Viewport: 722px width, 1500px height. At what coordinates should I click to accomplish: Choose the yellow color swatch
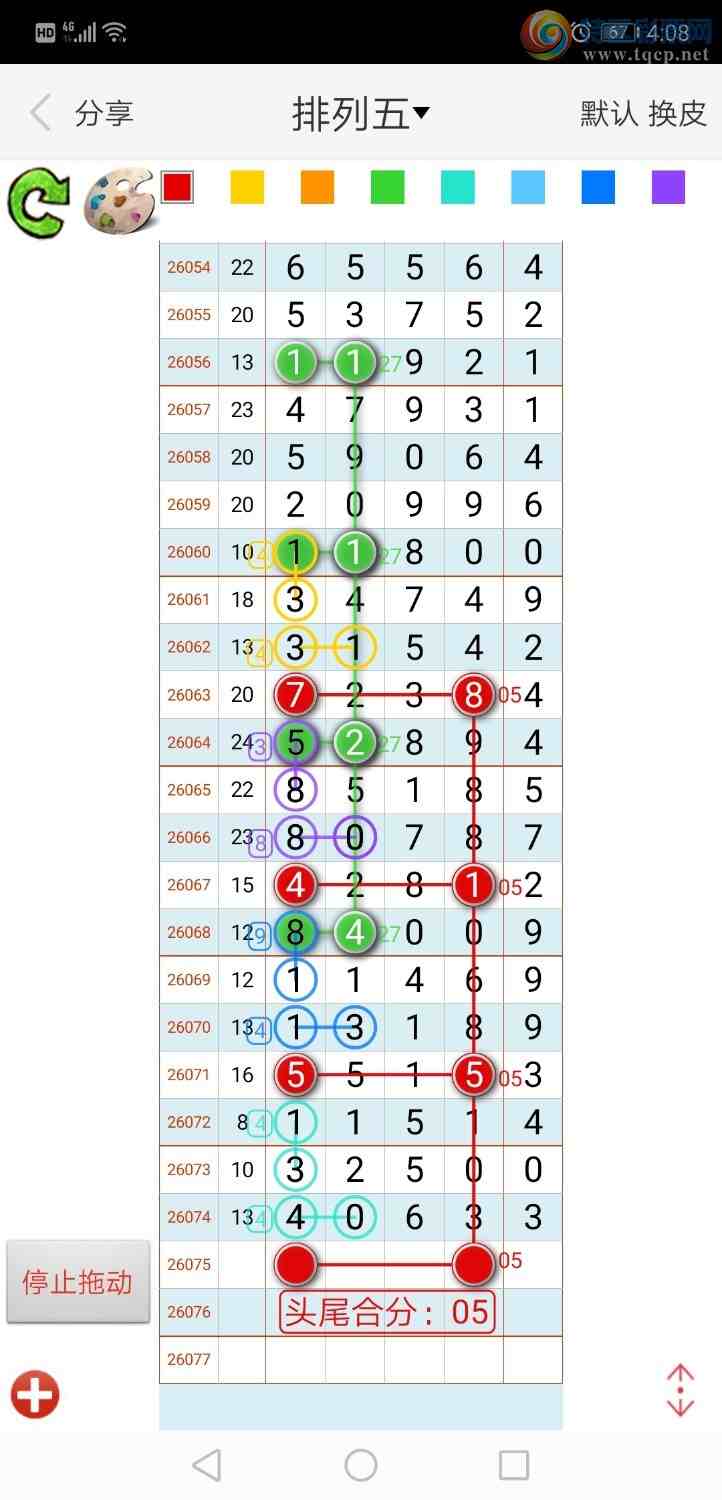pos(247,187)
